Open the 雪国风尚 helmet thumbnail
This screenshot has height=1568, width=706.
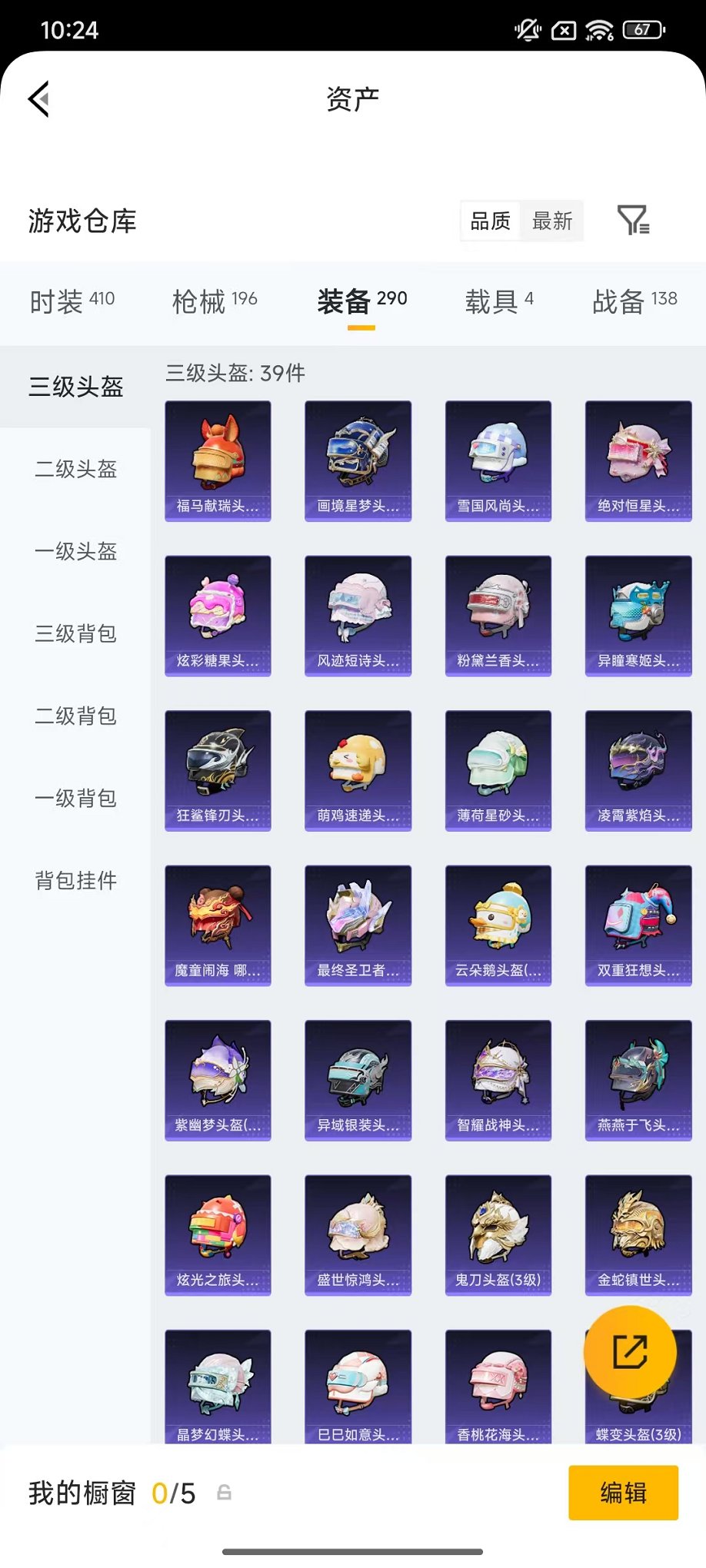[x=498, y=453]
